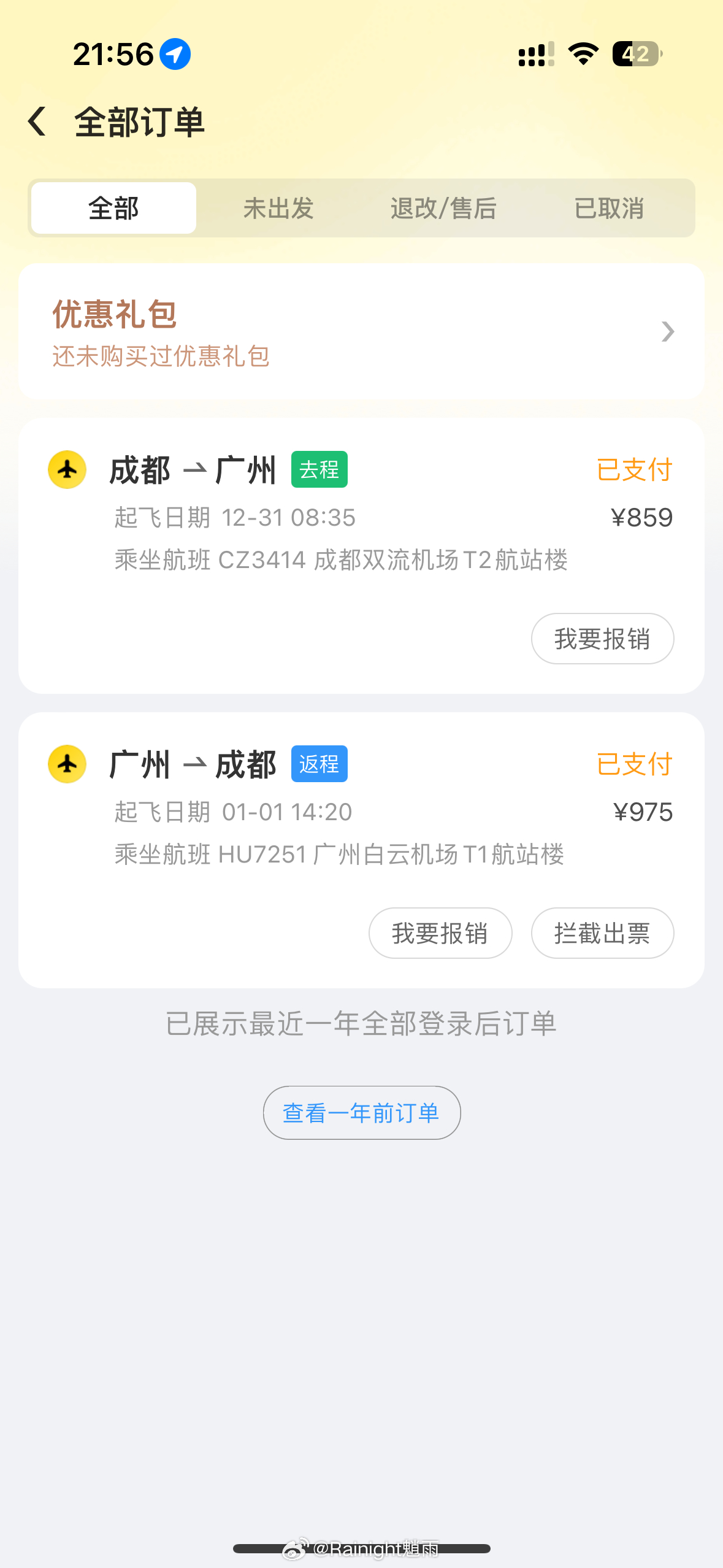Tap 我要报销 on the CZ3414 order

(x=602, y=639)
